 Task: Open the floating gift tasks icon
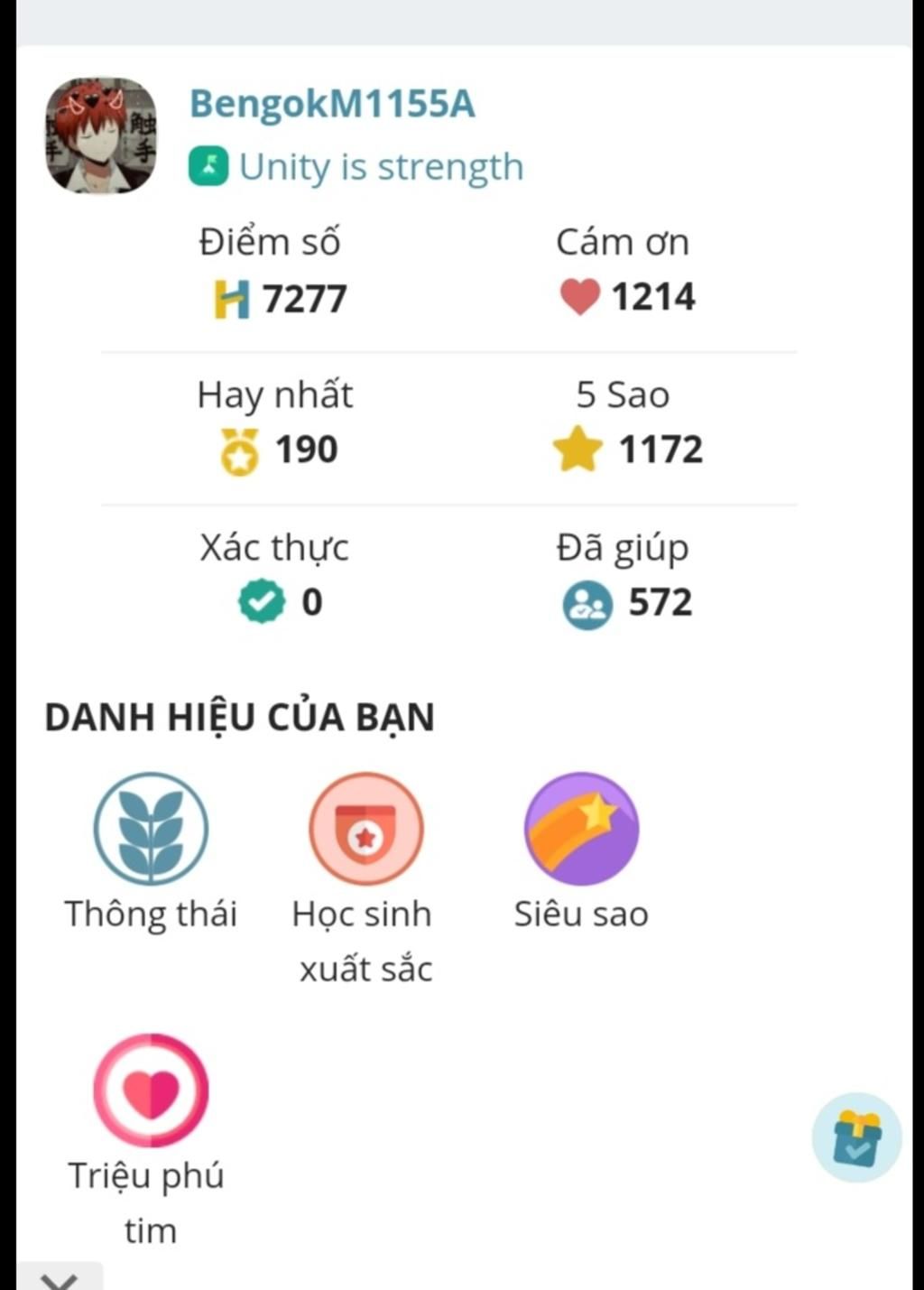[x=856, y=1137]
